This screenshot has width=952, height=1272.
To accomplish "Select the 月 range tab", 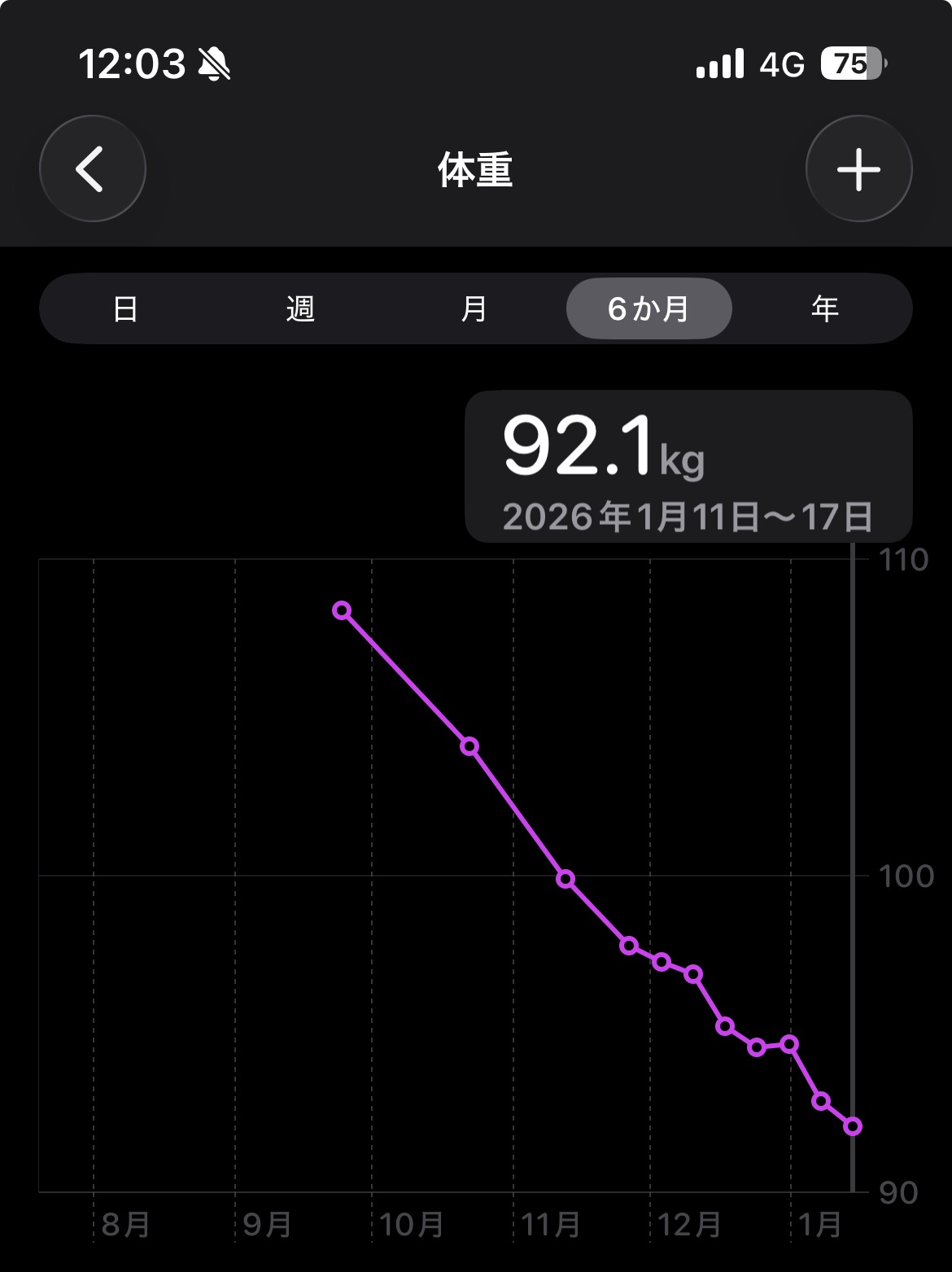I will [x=474, y=309].
